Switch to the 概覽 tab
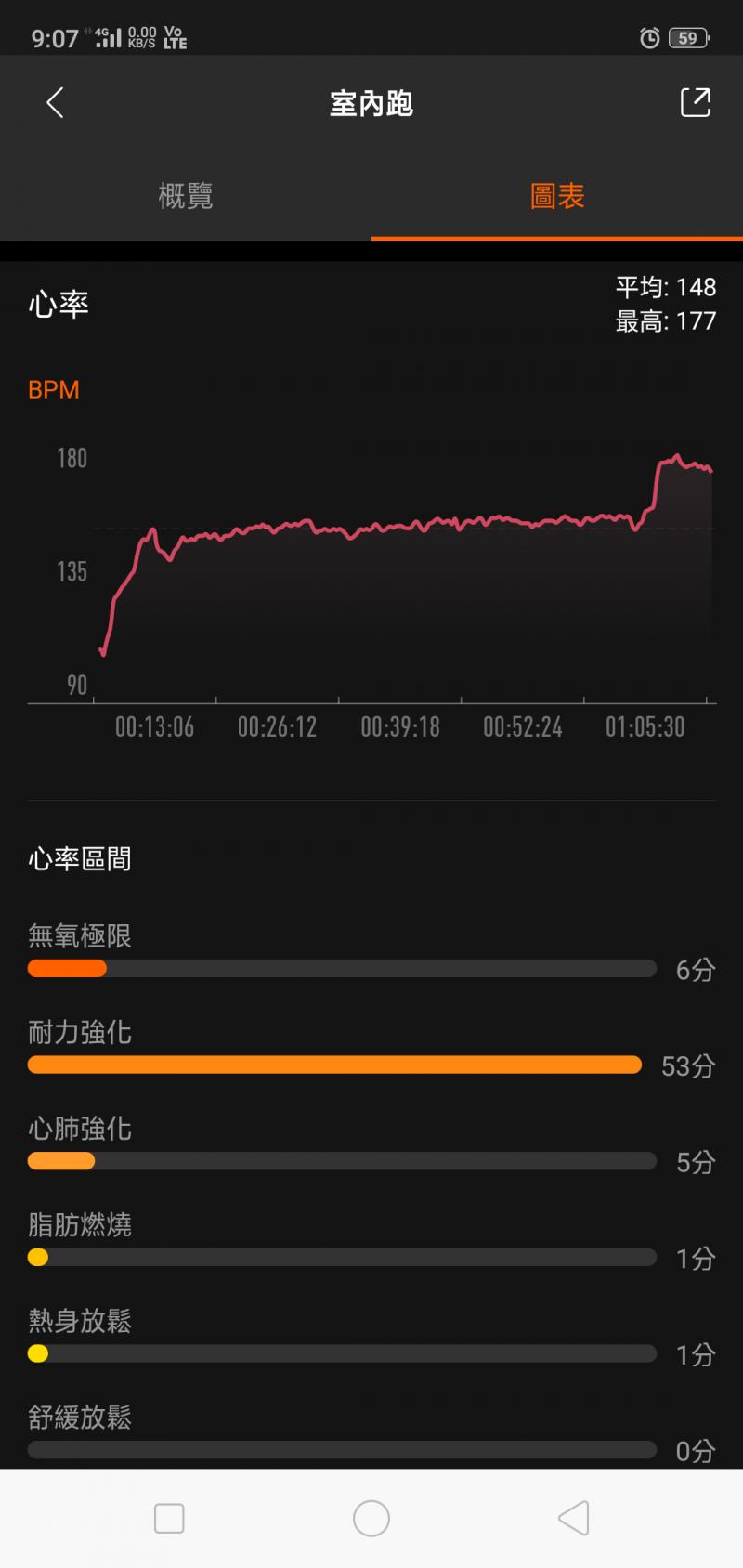 pyautogui.click(x=186, y=196)
